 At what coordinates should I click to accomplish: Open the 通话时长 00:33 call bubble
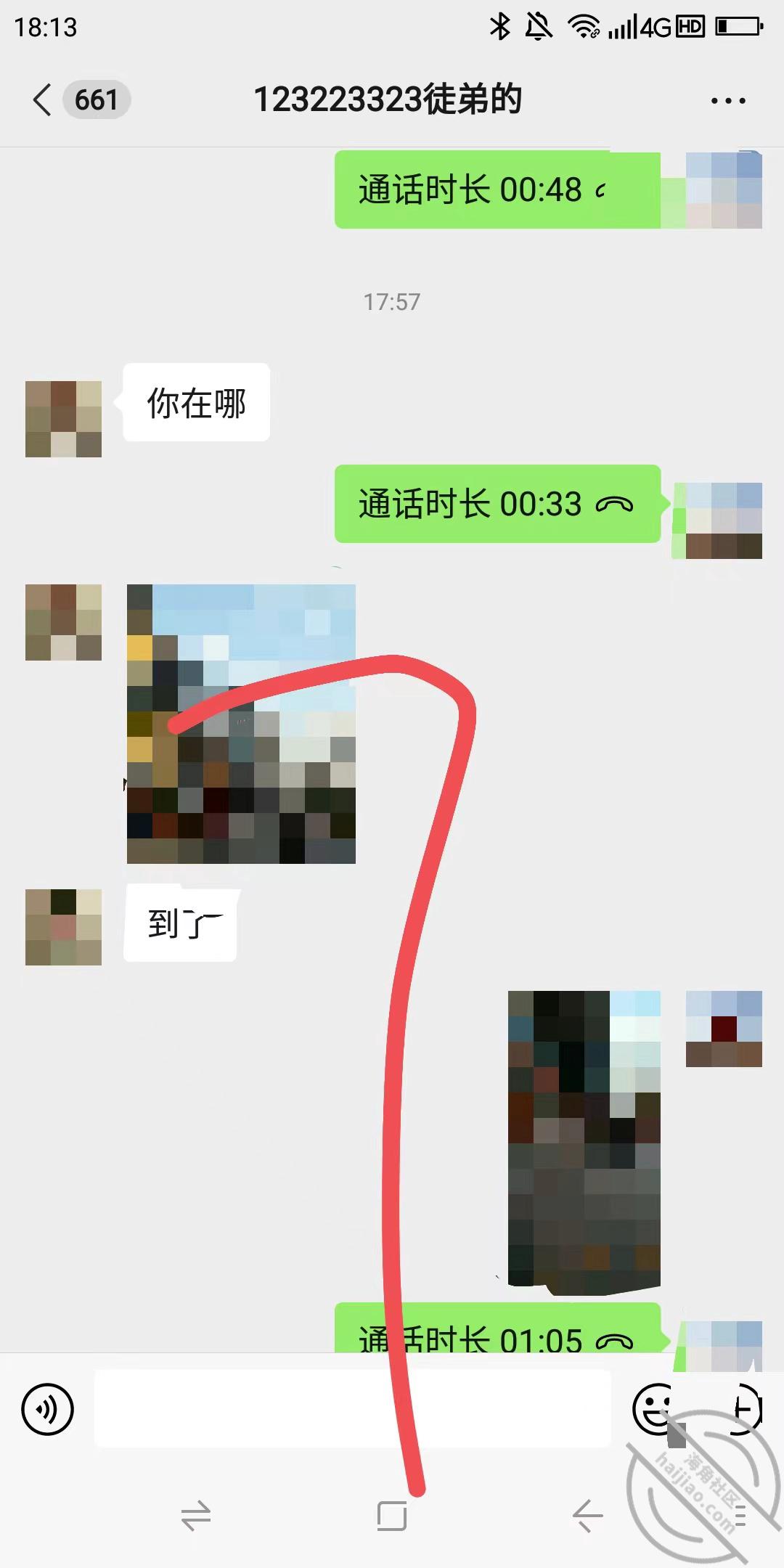(x=498, y=504)
